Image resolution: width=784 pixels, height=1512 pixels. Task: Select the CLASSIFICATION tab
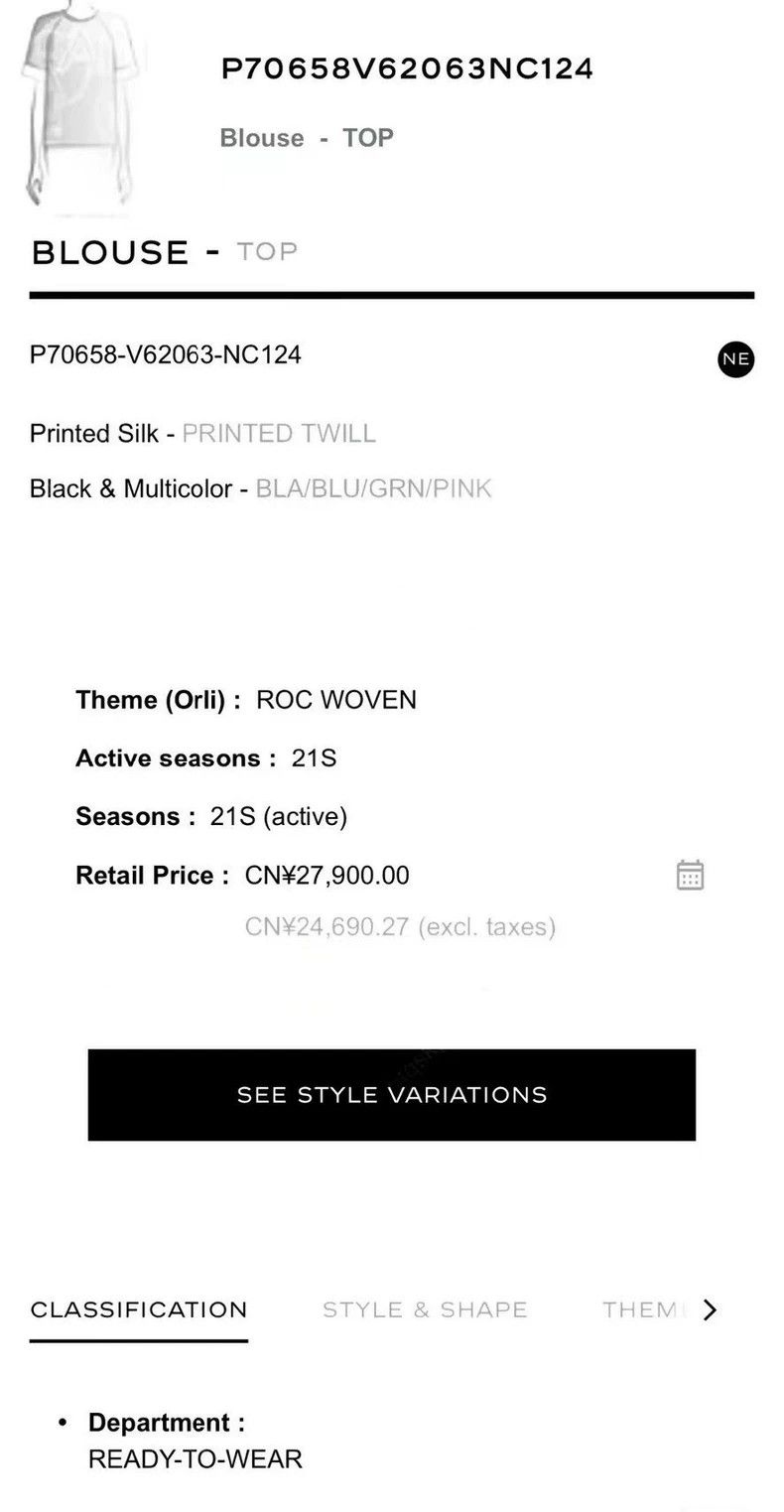point(139,1309)
